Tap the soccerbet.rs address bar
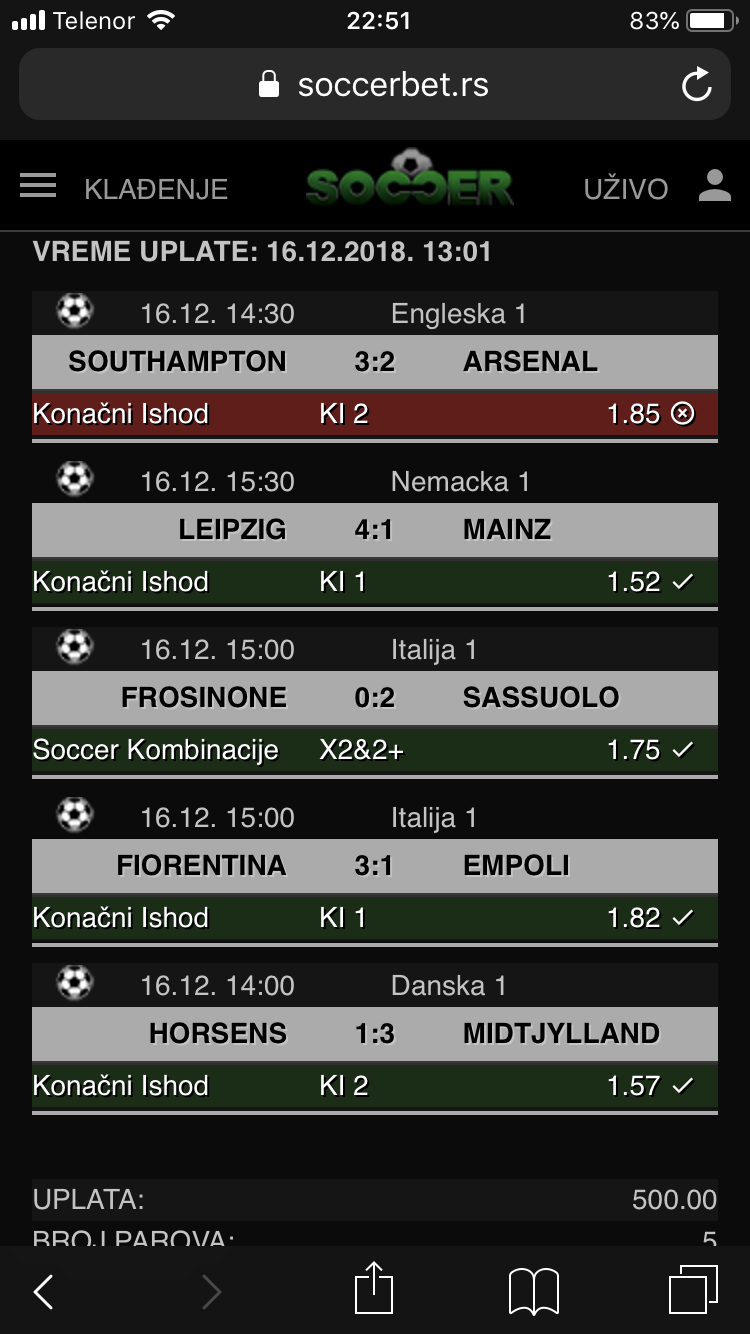The image size is (750, 1334). pos(374,85)
